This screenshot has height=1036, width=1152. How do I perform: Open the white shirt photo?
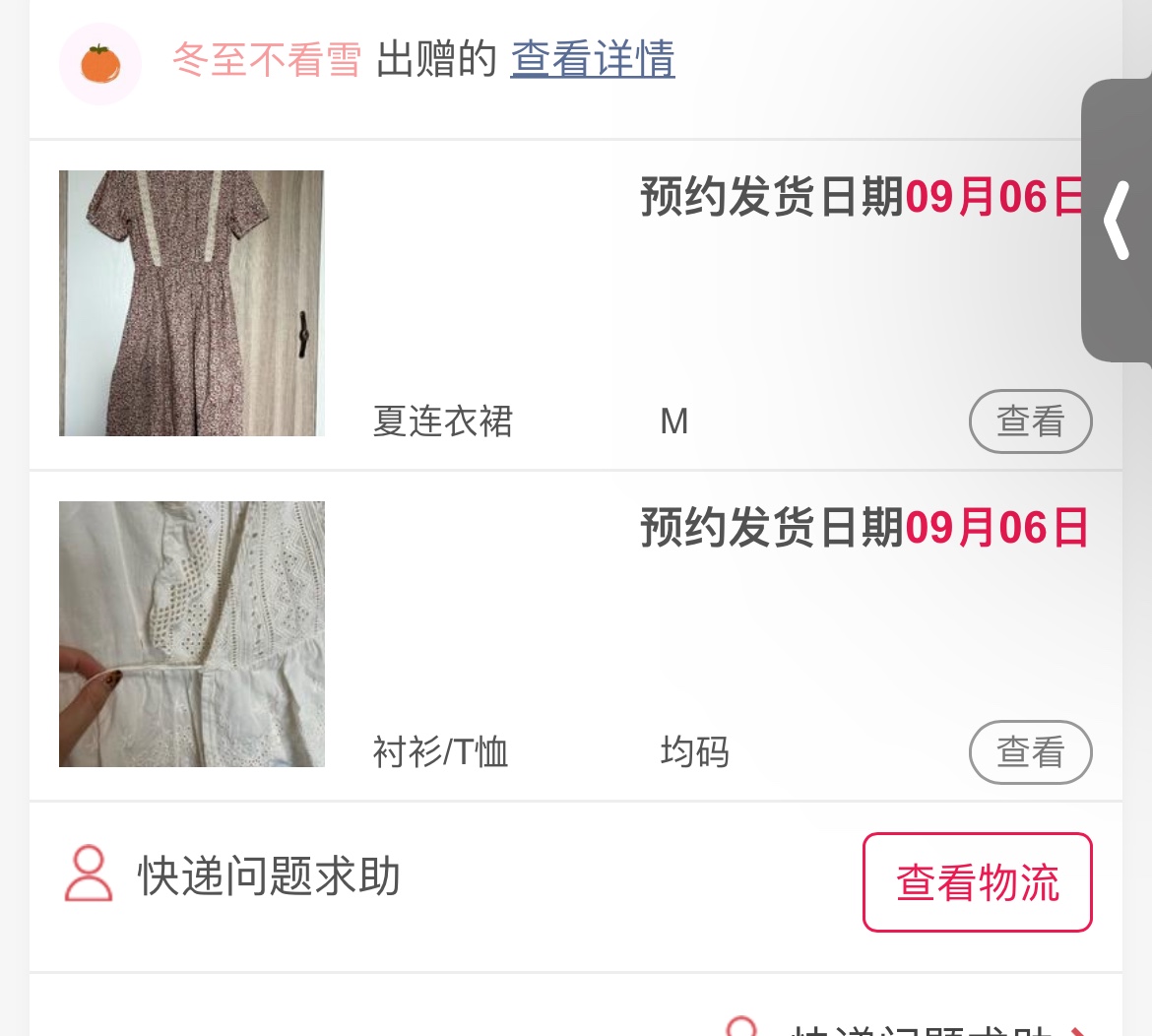(x=192, y=634)
